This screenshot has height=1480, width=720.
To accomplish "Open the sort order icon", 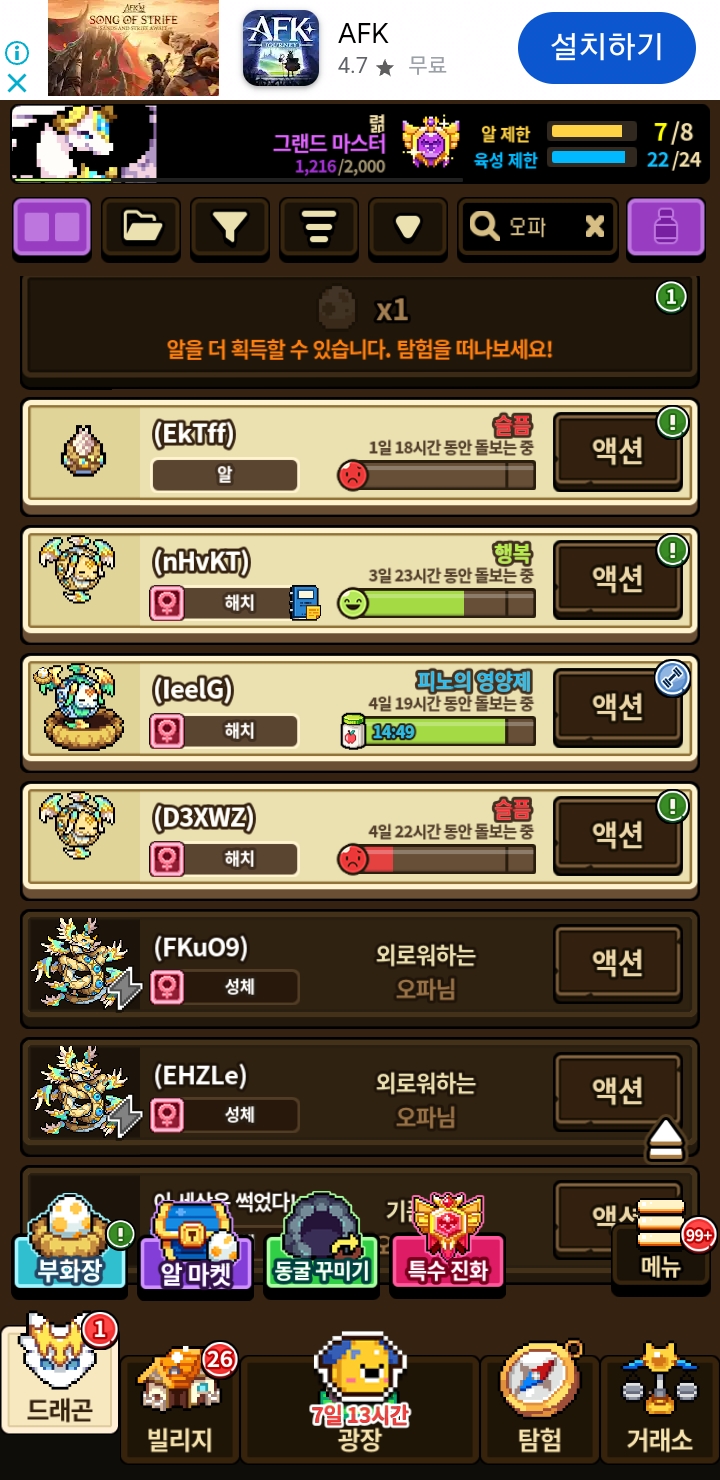I will 319,227.
